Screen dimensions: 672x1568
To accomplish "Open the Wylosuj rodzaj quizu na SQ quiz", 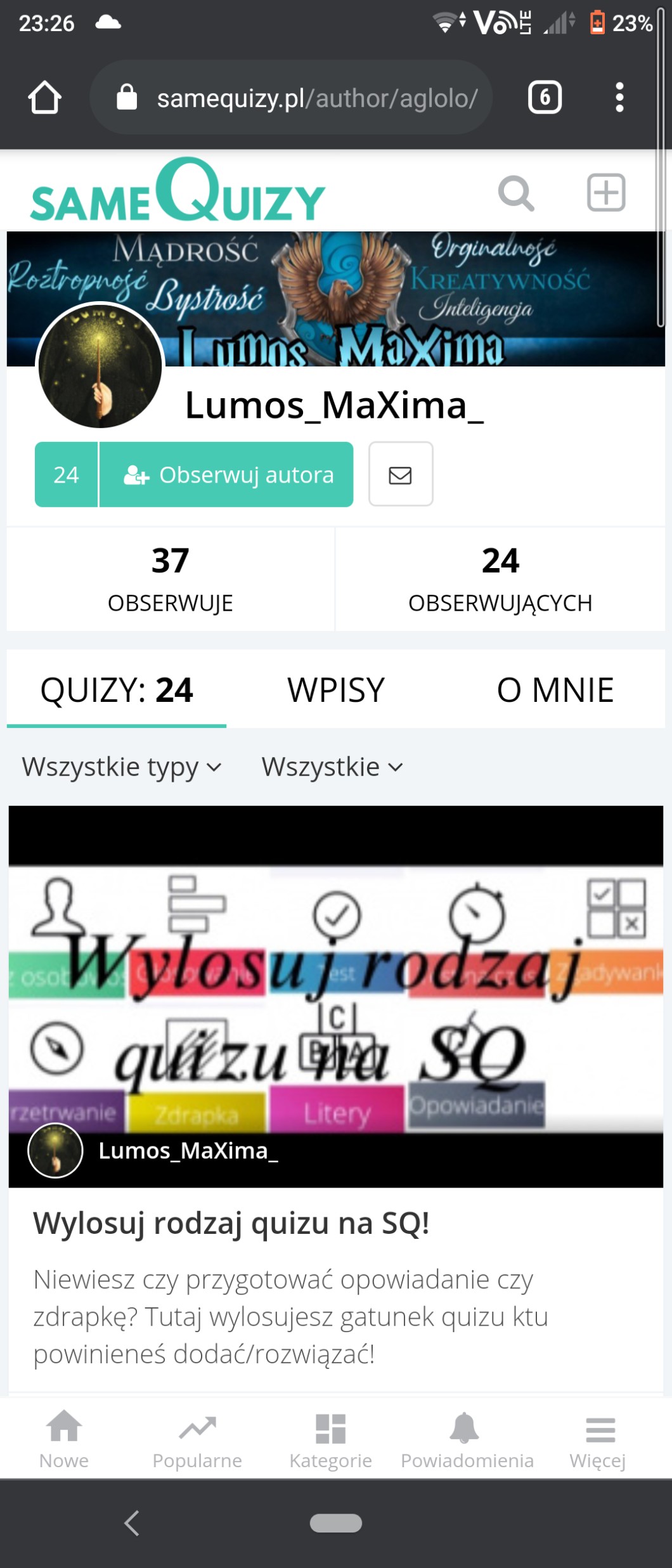I will click(x=231, y=1223).
